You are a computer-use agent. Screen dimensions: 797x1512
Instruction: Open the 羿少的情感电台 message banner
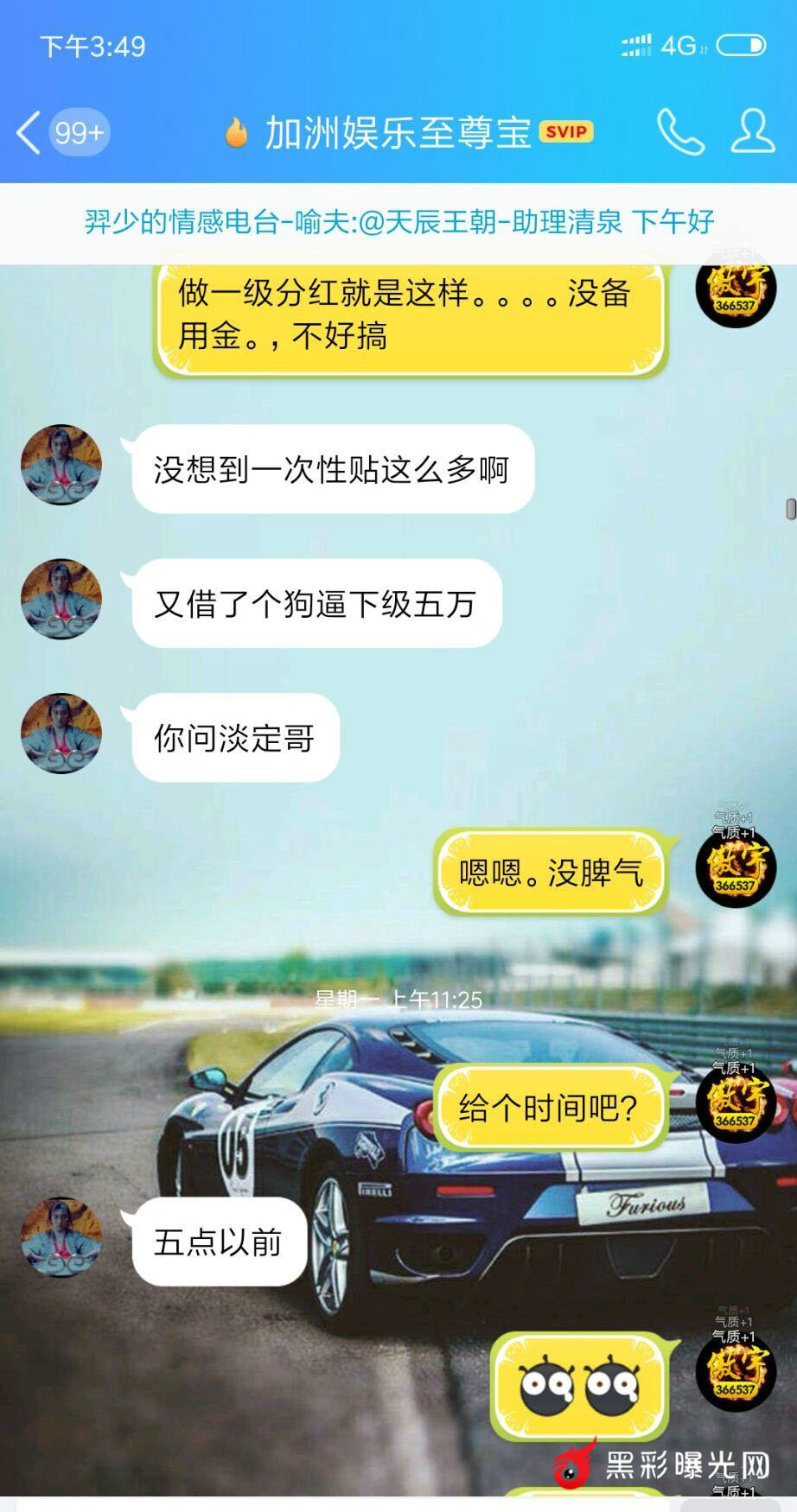tap(398, 222)
